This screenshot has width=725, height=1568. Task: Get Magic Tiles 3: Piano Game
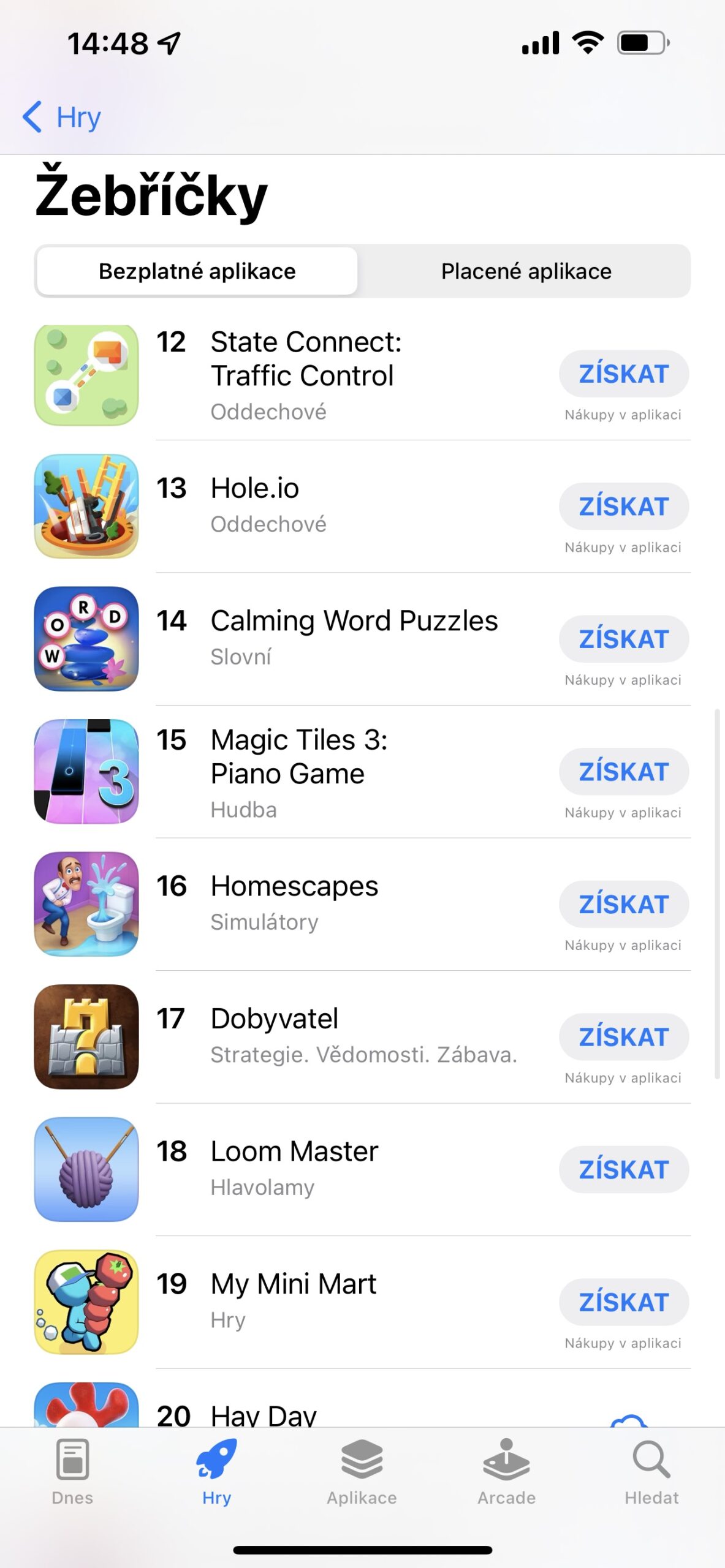pyautogui.click(x=623, y=772)
